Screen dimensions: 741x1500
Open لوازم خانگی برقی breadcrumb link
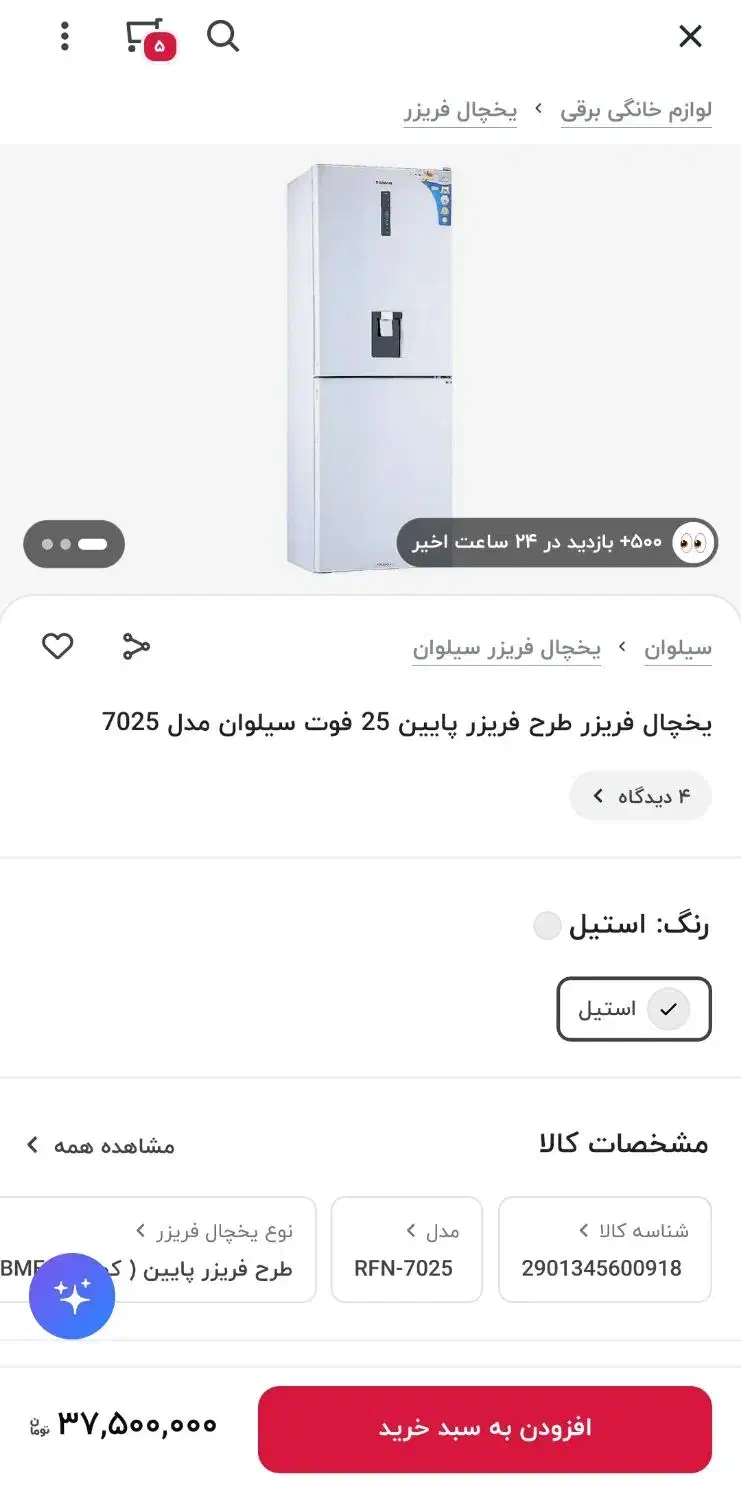click(x=634, y=110)
